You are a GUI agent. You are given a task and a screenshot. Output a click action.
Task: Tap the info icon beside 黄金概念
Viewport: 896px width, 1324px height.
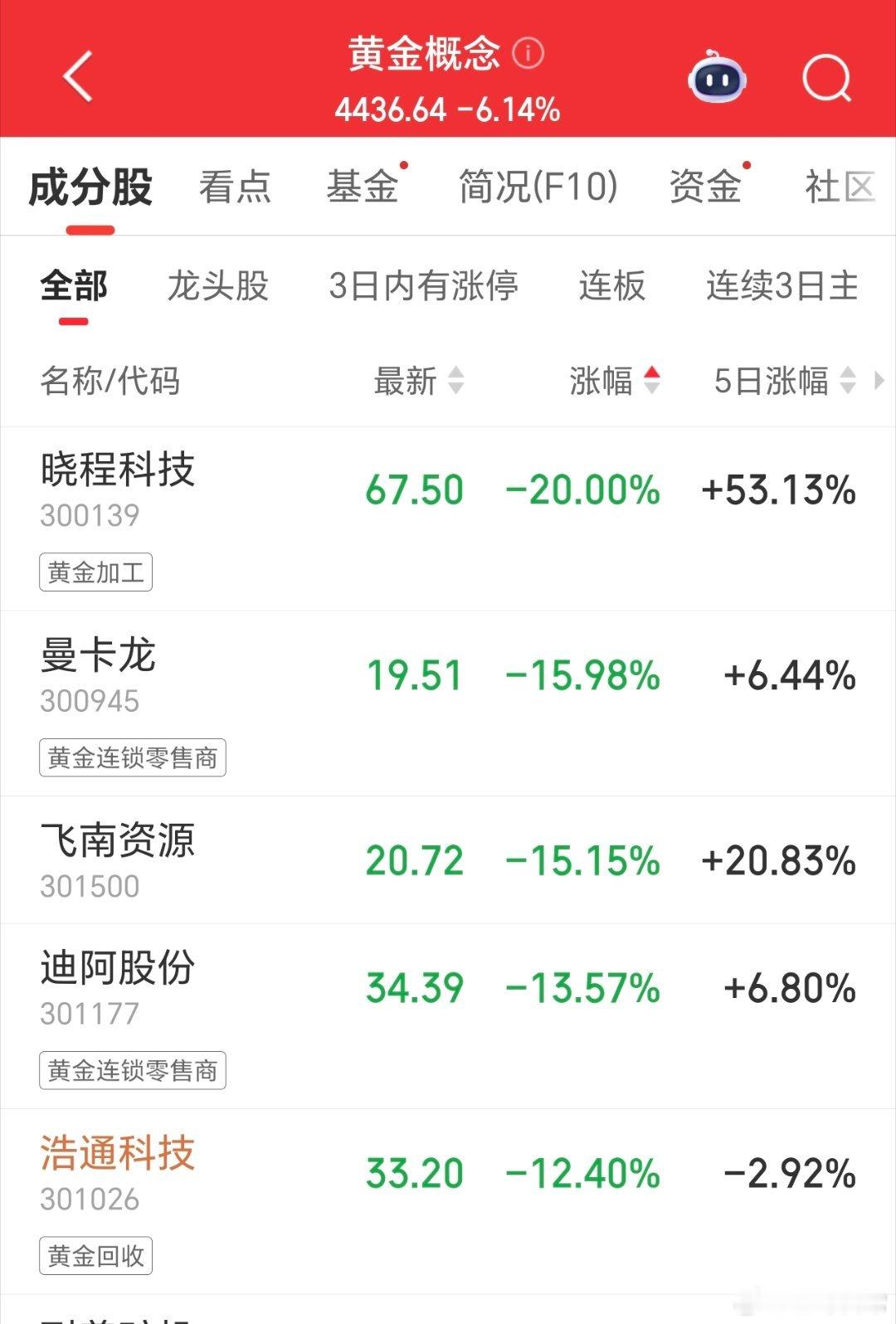click(x=528, y=51)
